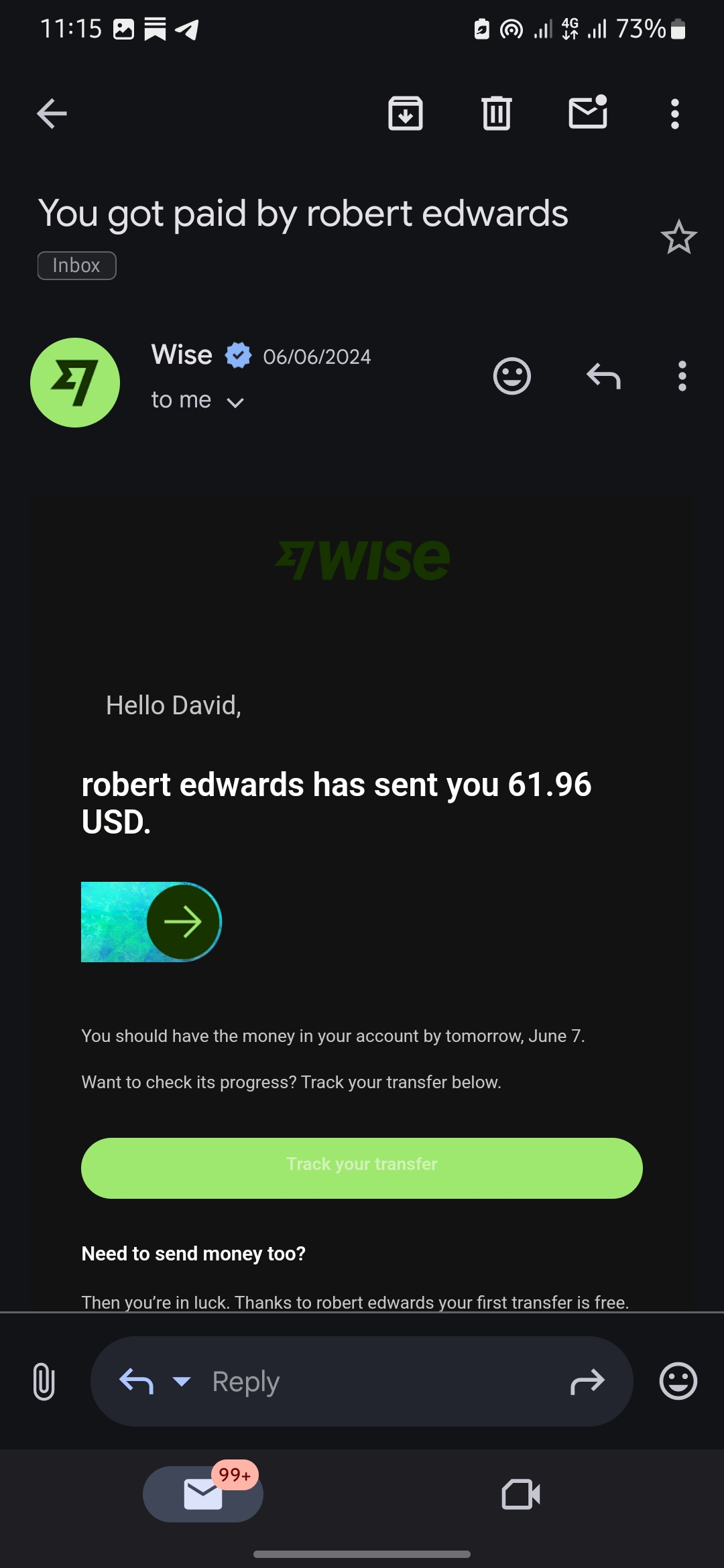
Task: Delete this email with the trash icon
Action: 497,113
